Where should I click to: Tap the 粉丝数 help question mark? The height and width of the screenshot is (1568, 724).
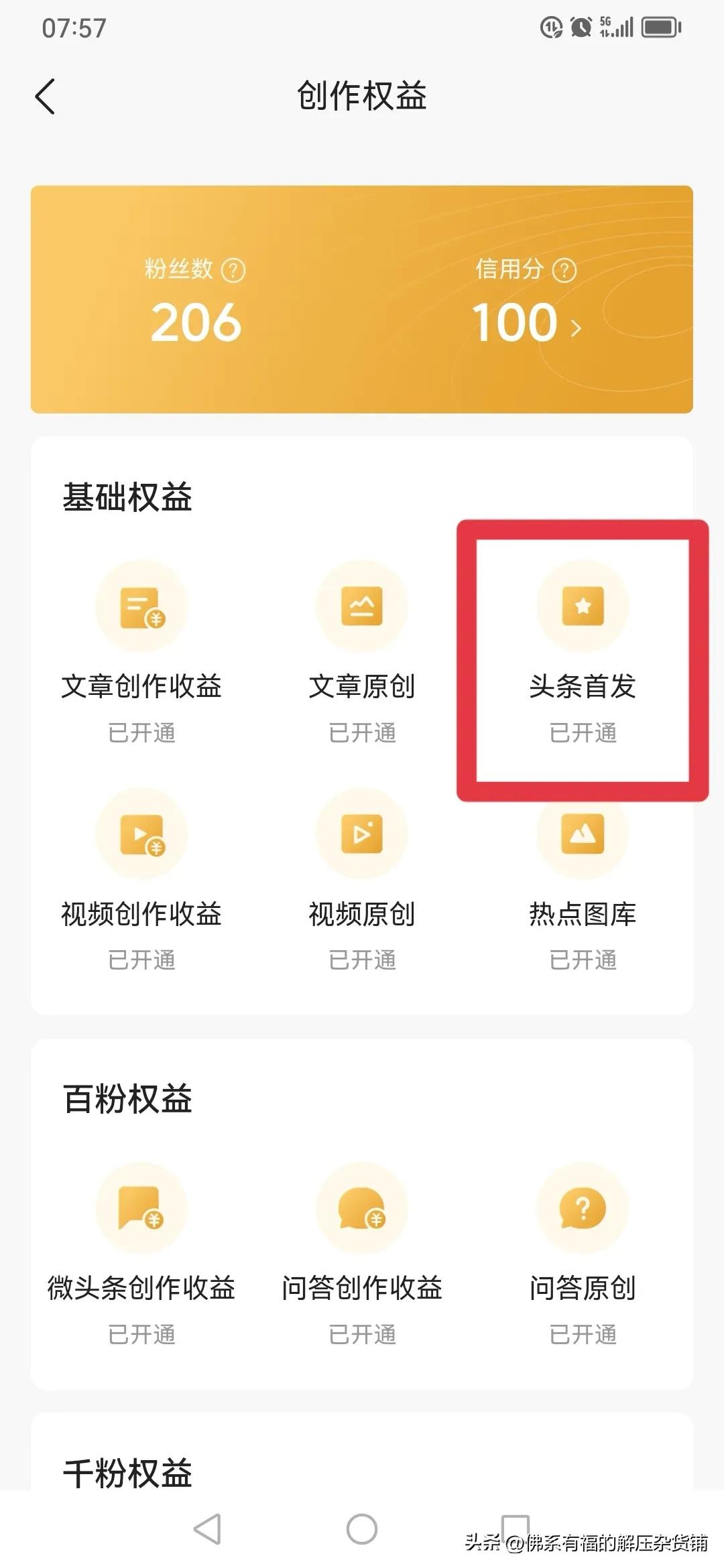click(x=233, y=270)
